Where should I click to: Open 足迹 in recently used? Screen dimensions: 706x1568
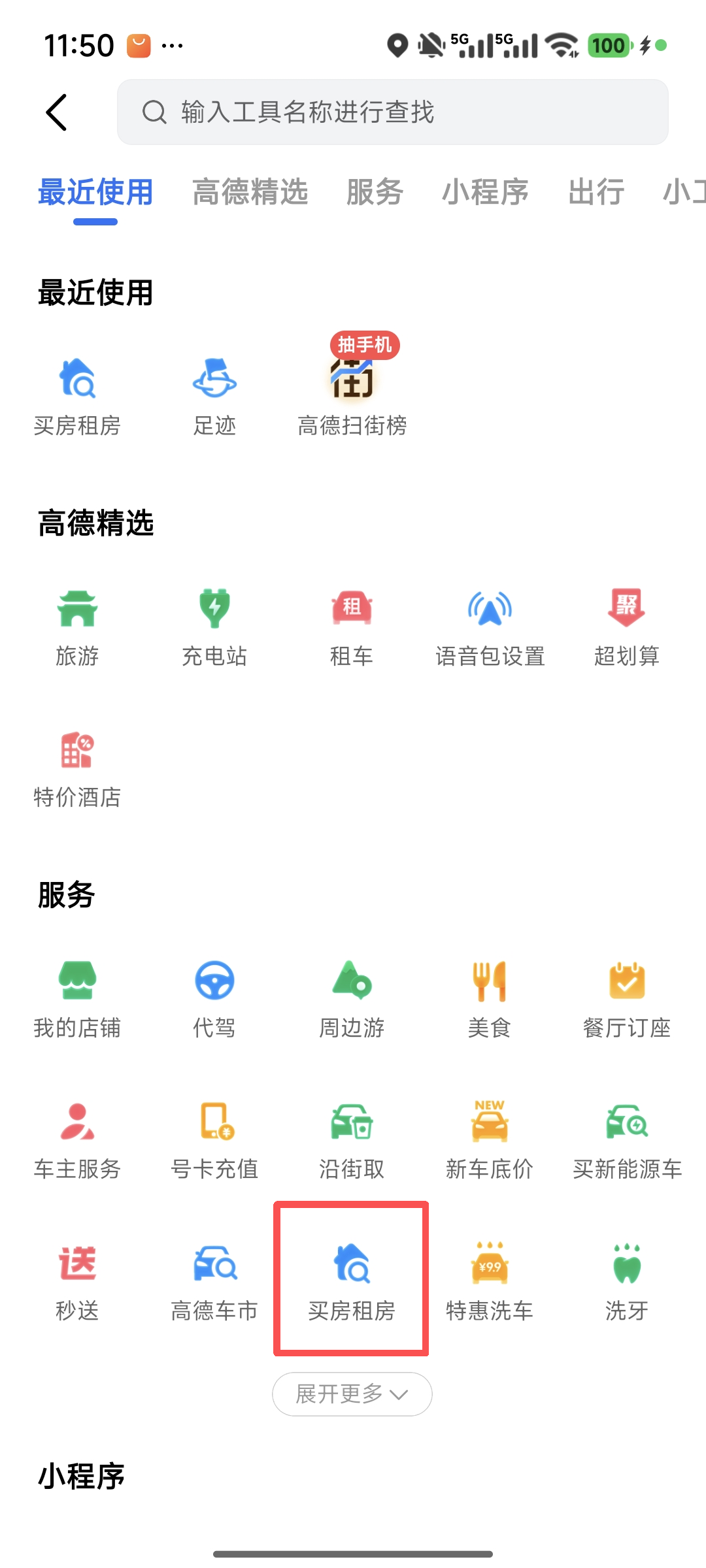click(214, 395)
